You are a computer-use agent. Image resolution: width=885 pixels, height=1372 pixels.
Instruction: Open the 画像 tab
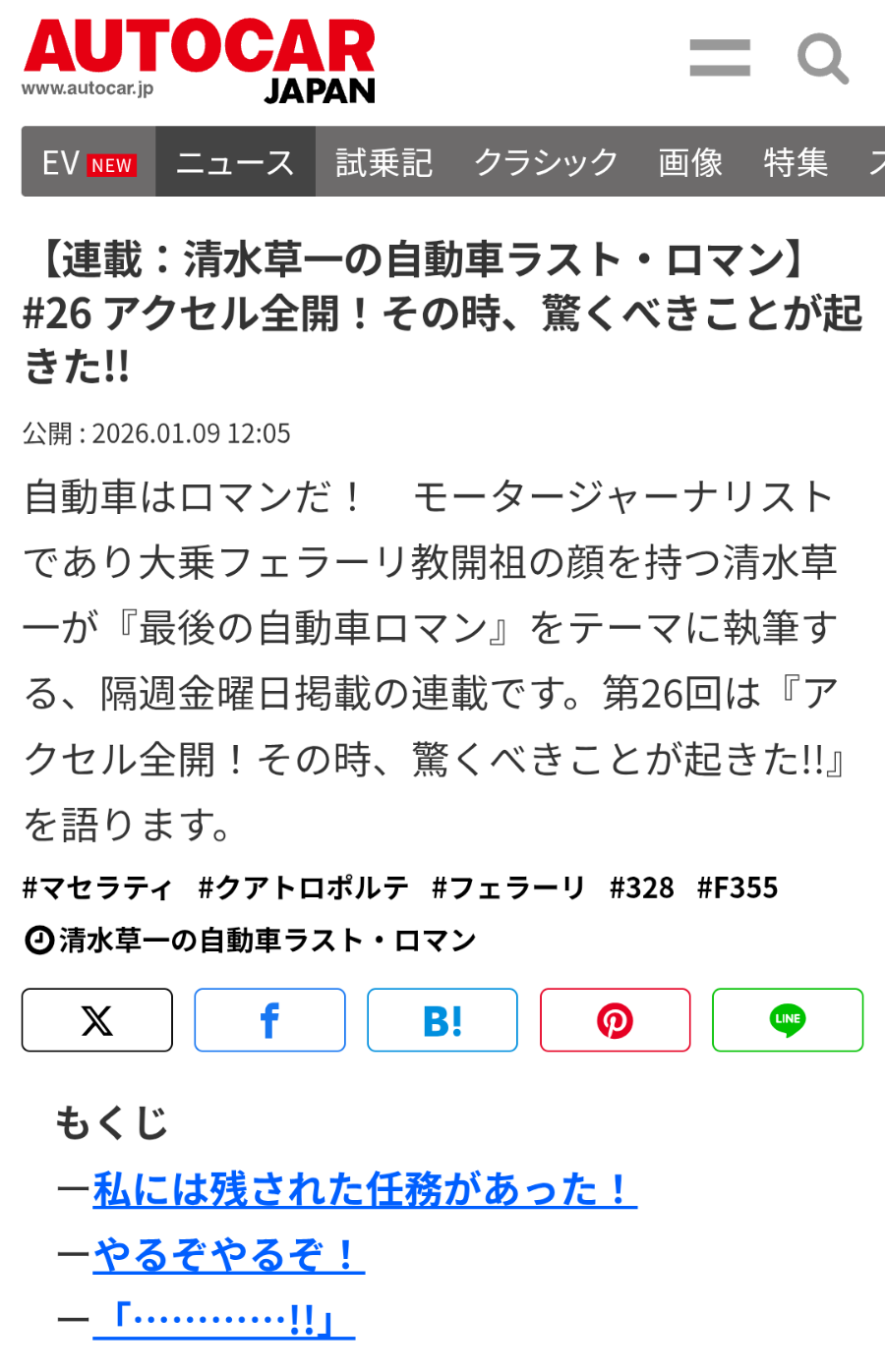[690, 162]
